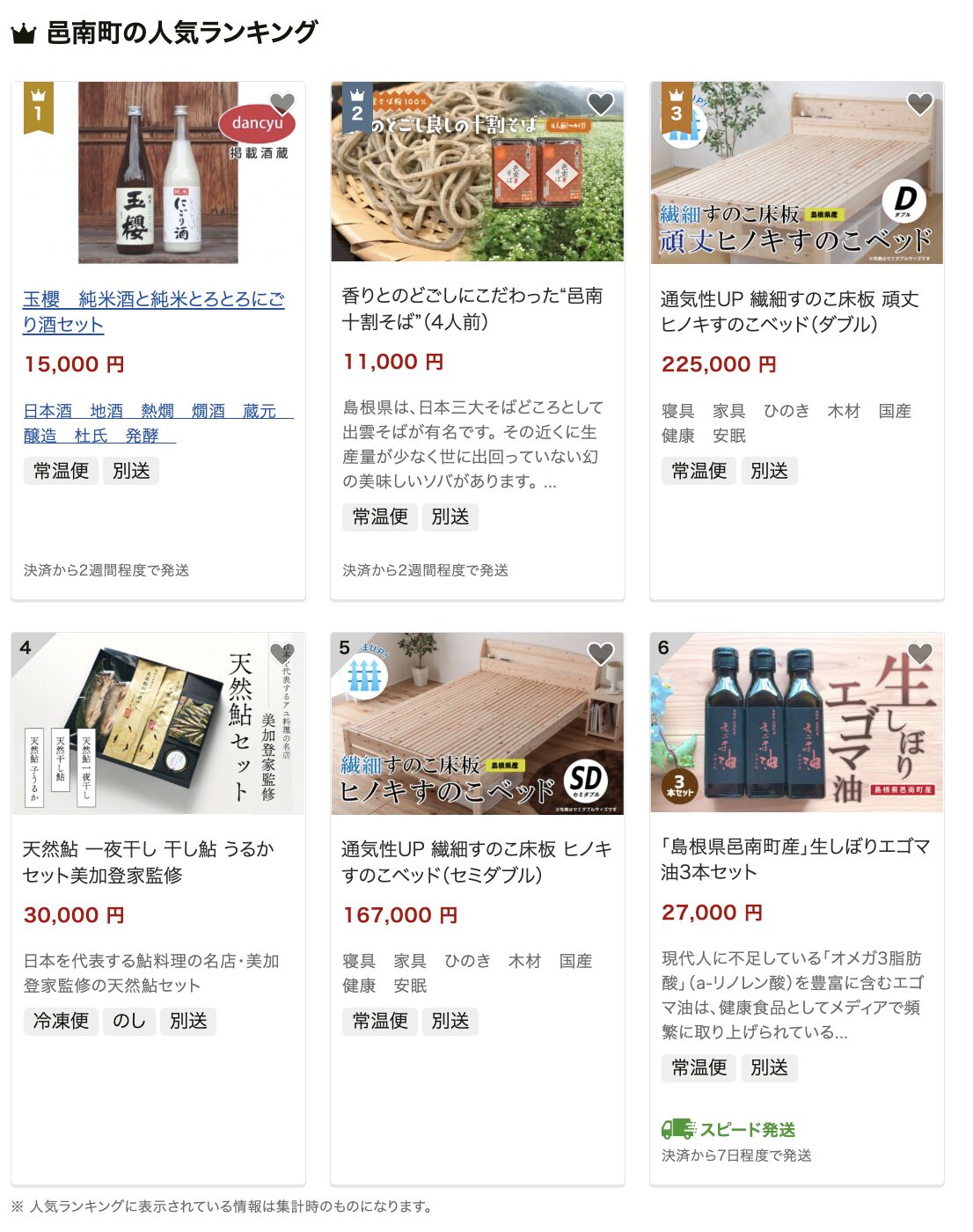Open the 生しぼりエゴマ油3本セット card

click(x=795, y=859)
